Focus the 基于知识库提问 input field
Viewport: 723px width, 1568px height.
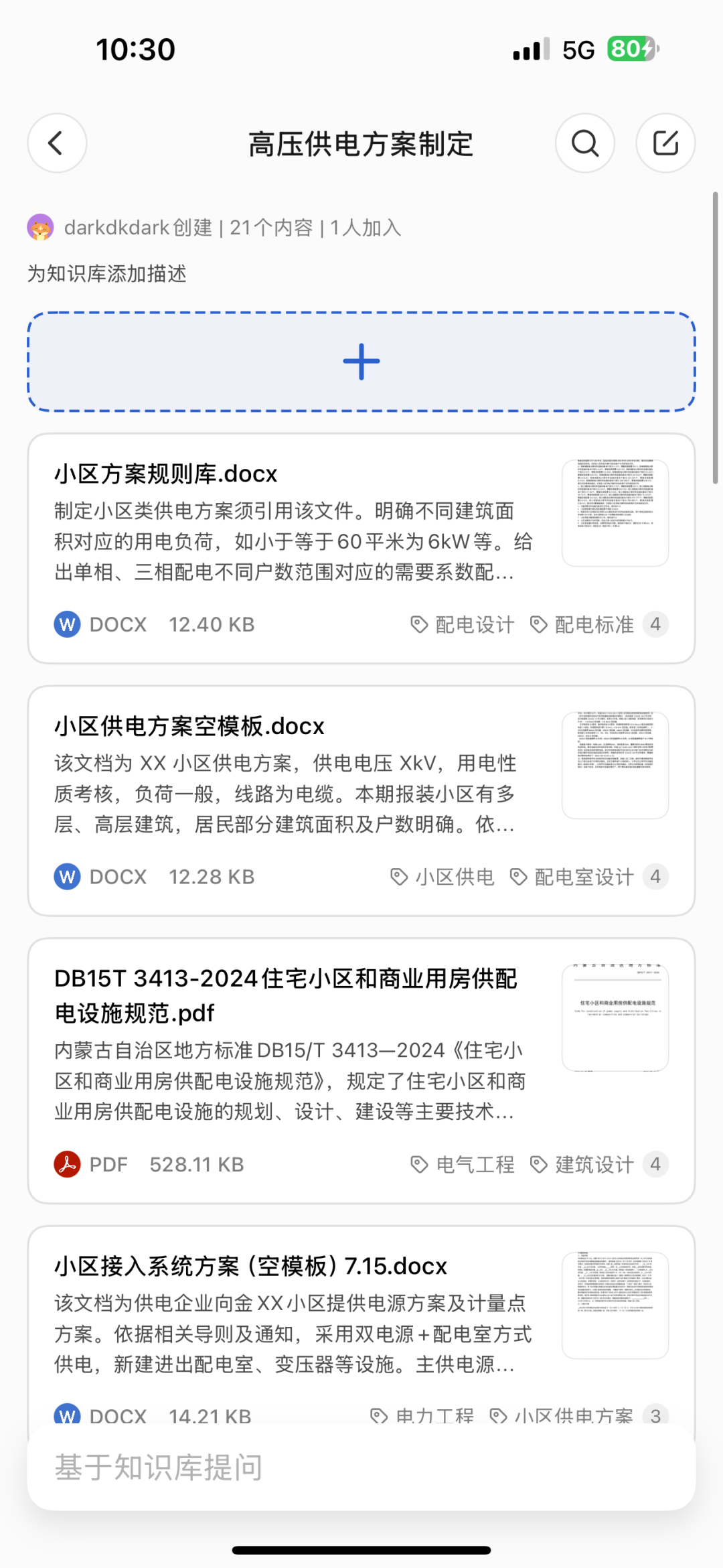tap(361, 1468)
